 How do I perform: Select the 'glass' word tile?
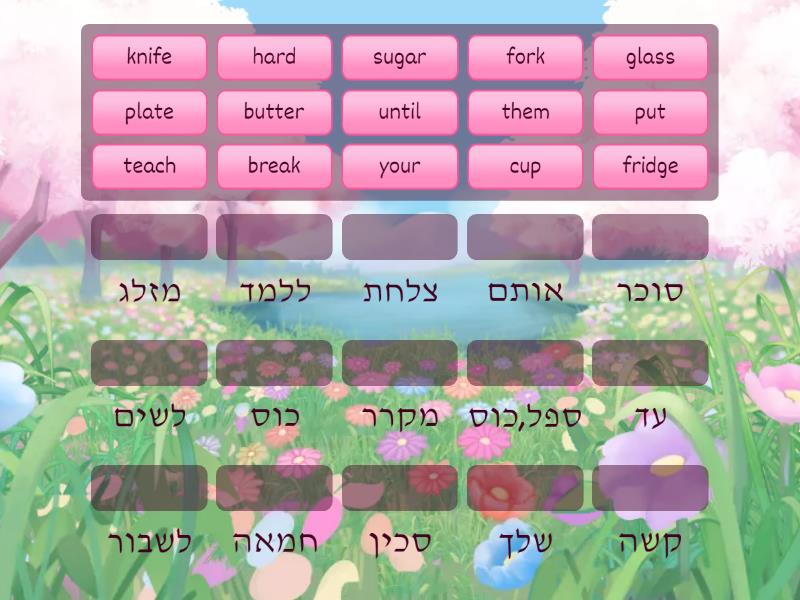tap(650, 57)
